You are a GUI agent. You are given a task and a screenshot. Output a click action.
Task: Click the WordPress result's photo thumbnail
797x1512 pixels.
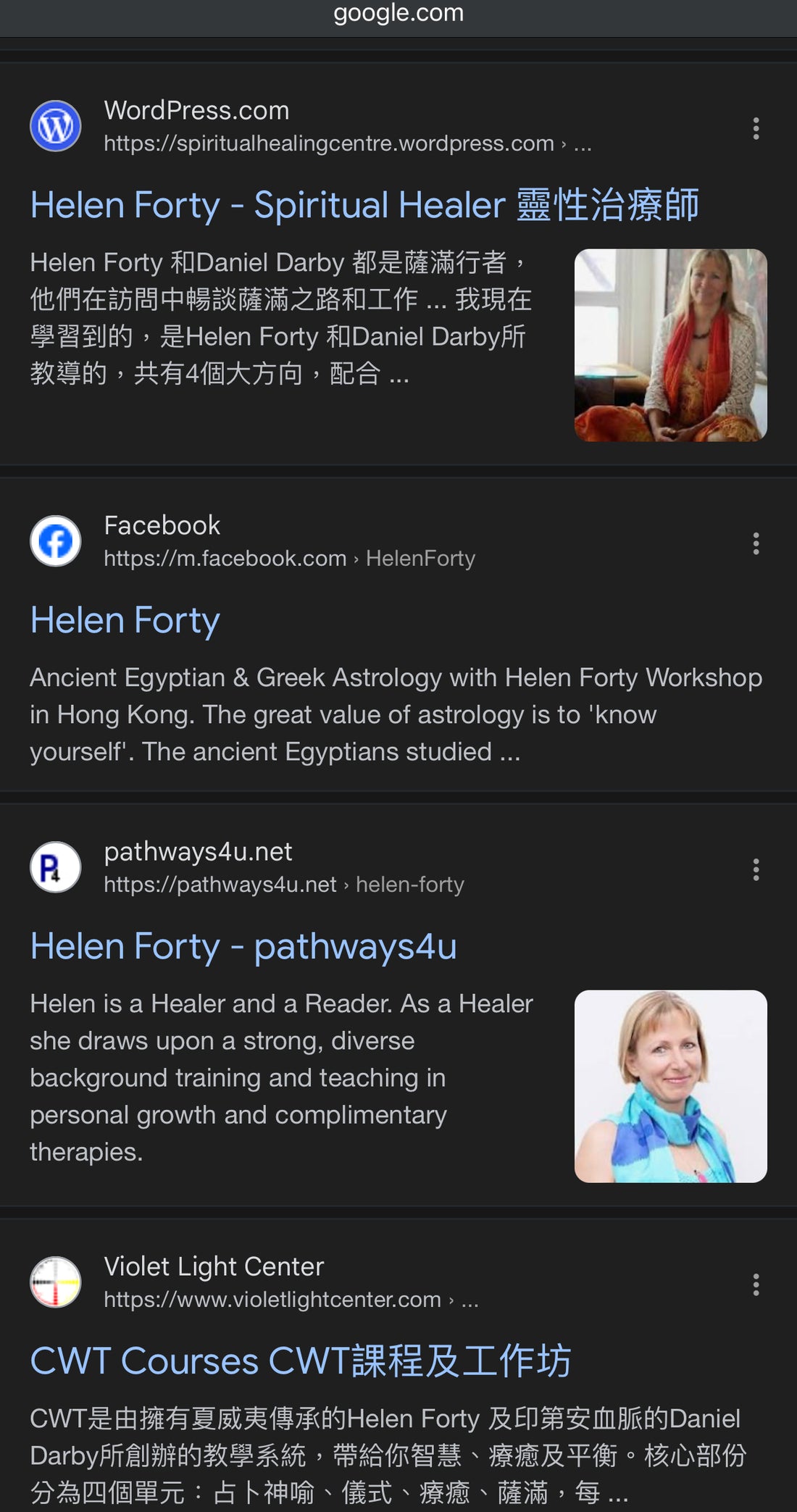coord(669,344)
